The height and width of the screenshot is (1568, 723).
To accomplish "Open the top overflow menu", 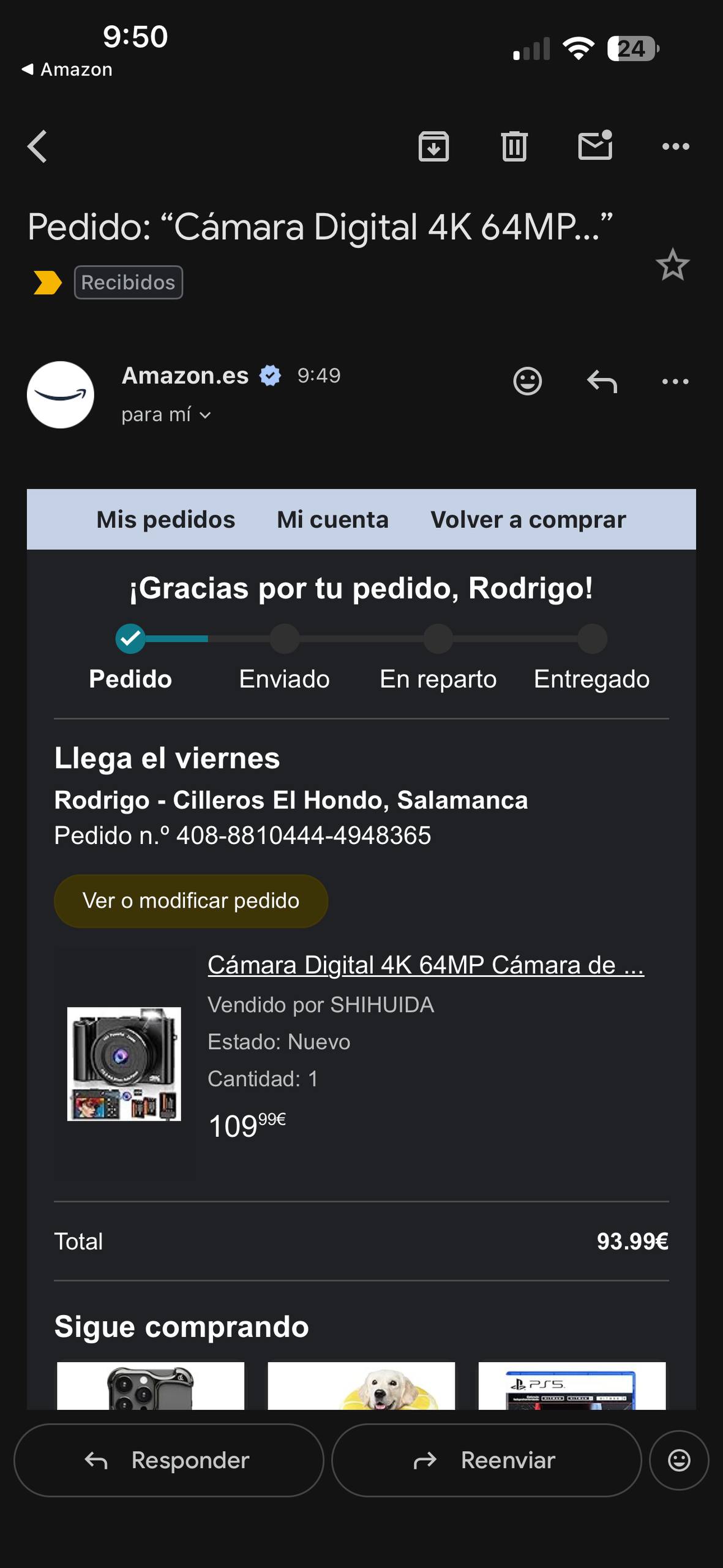I will tap(675, 146).
